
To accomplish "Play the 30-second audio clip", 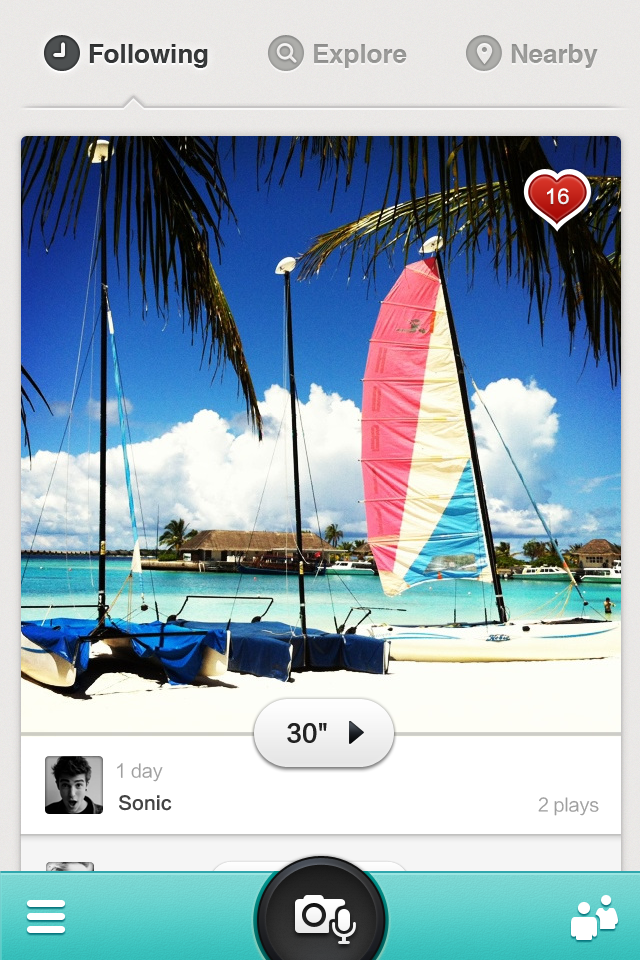I will tap(324, 733).
